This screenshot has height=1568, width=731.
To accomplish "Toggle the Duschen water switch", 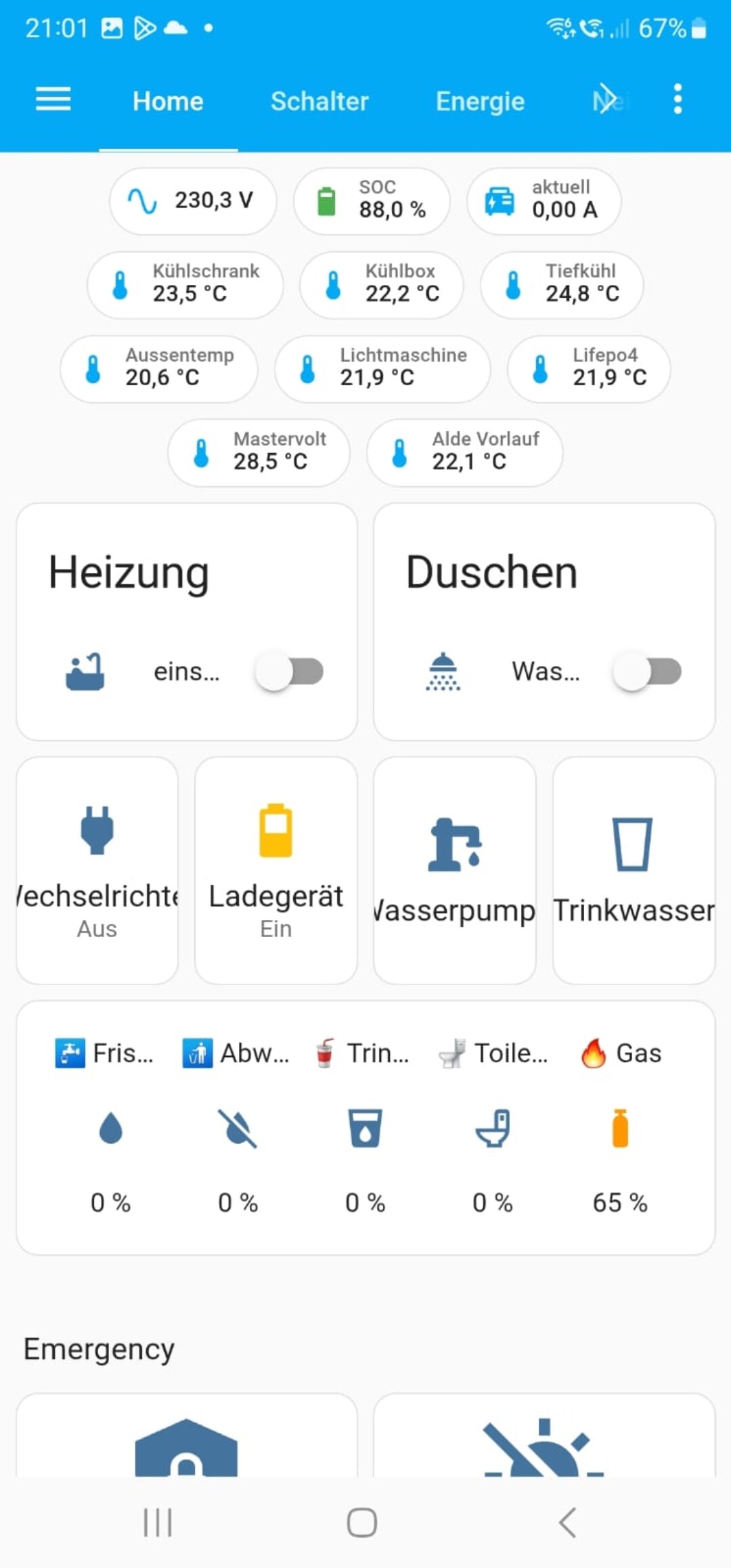I will click(x=647, y=672).
